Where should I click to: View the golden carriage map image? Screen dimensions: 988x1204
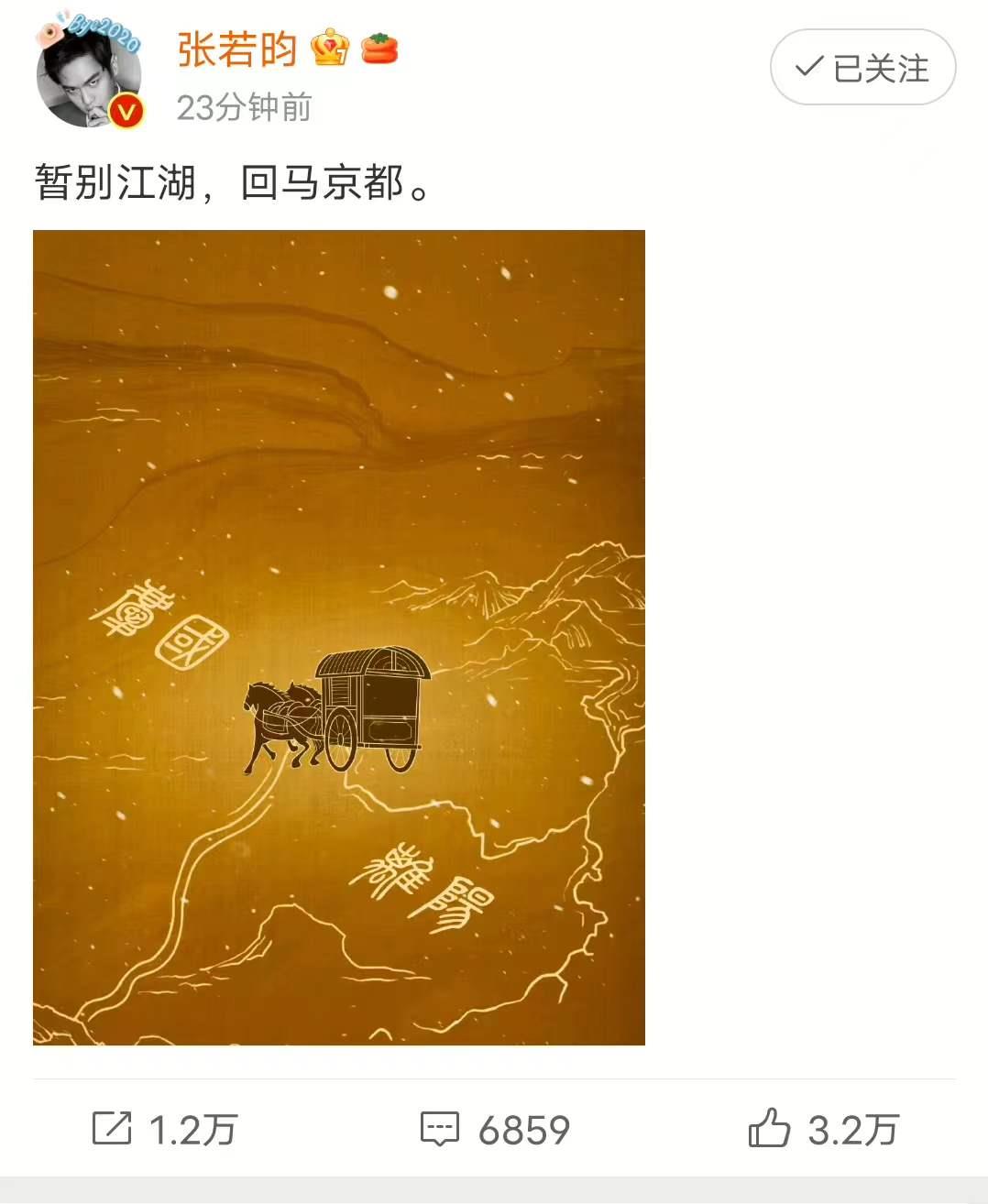(x=339, y=637)
